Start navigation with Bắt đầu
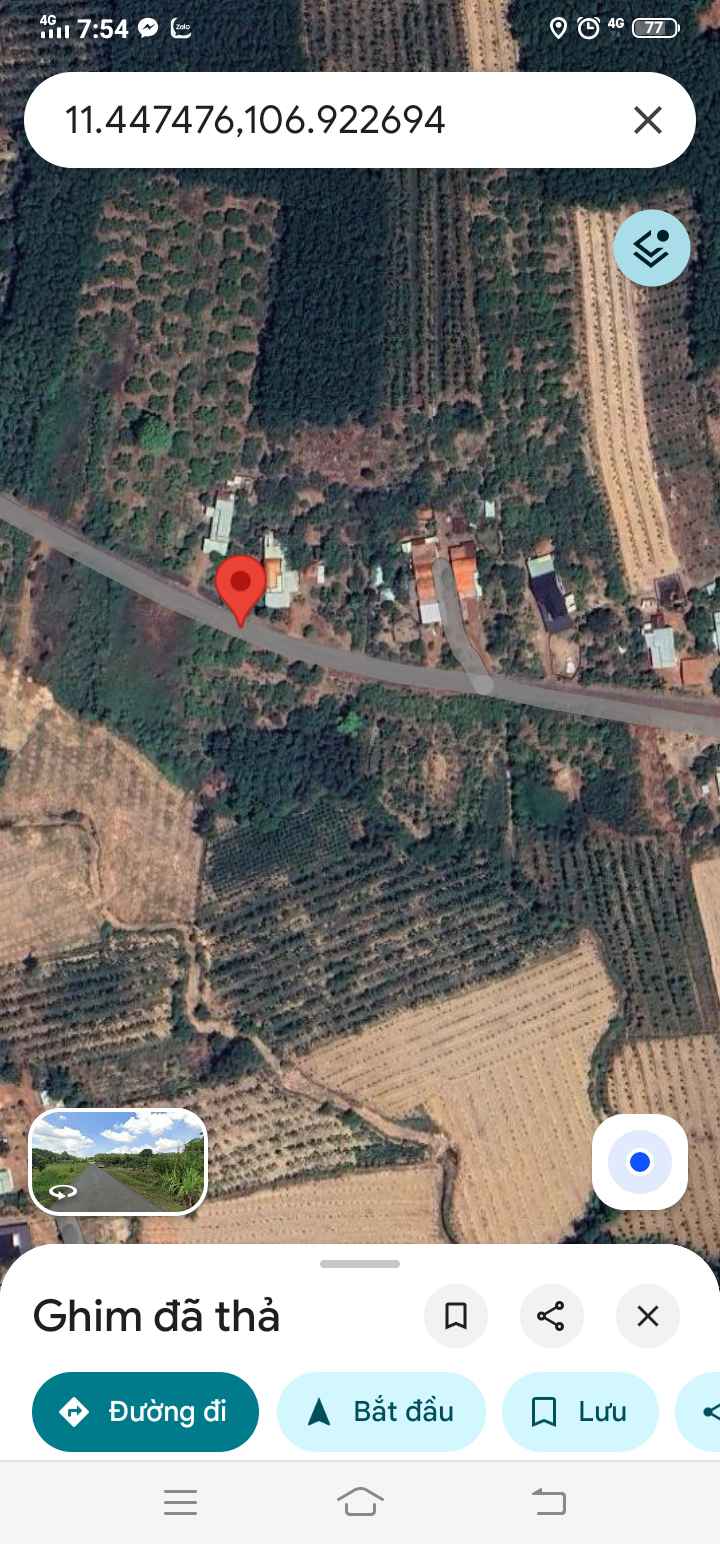Viewport: 720px width, 1544px height. tap(381, 1412)
